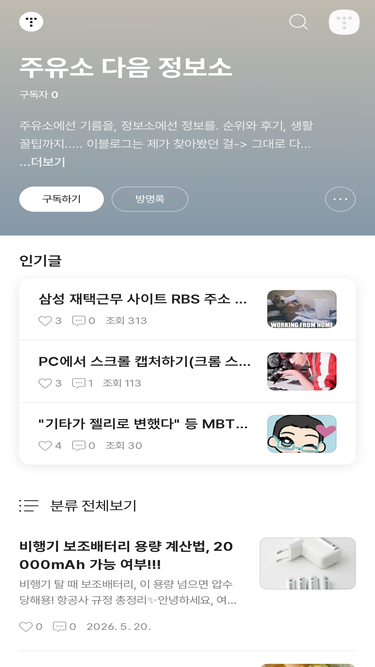The height and width of the screenshot is (667, 375).
Task: Open the post "기타가 젤리로 변했다" 등 MBT
Action: tap(187, 434)
